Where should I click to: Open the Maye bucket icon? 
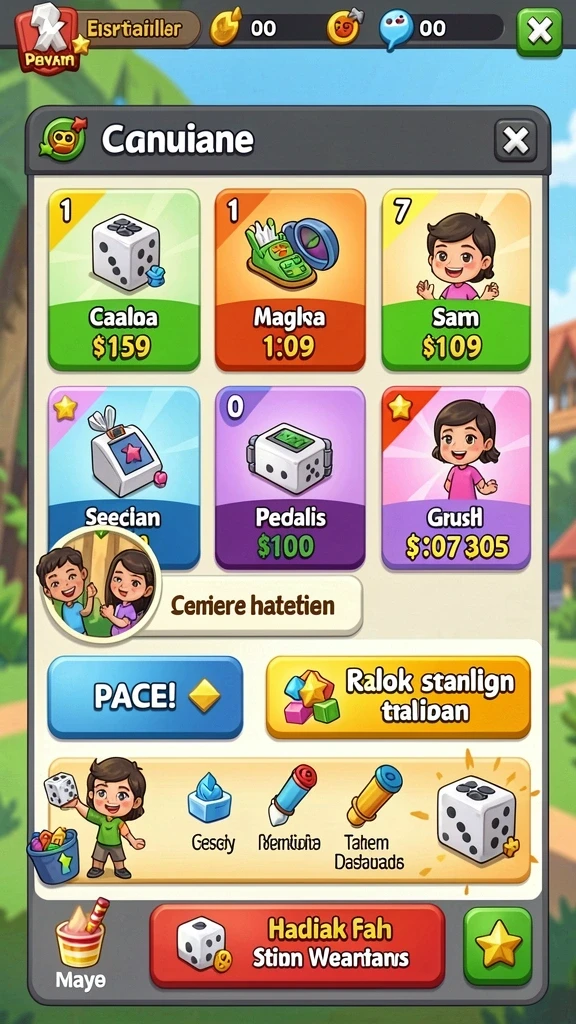(x=80, y=942)
